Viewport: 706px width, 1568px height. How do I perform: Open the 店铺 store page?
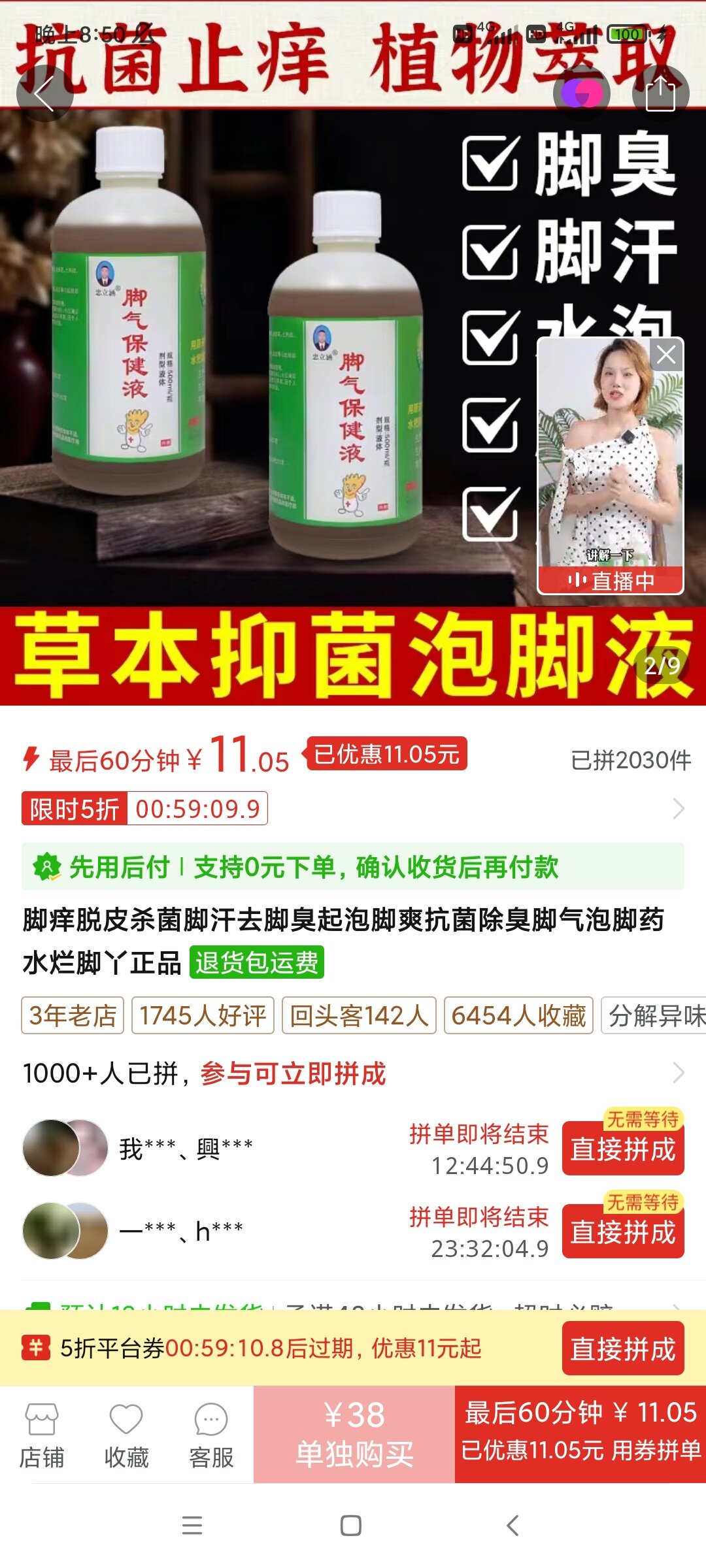[42, 1435]
